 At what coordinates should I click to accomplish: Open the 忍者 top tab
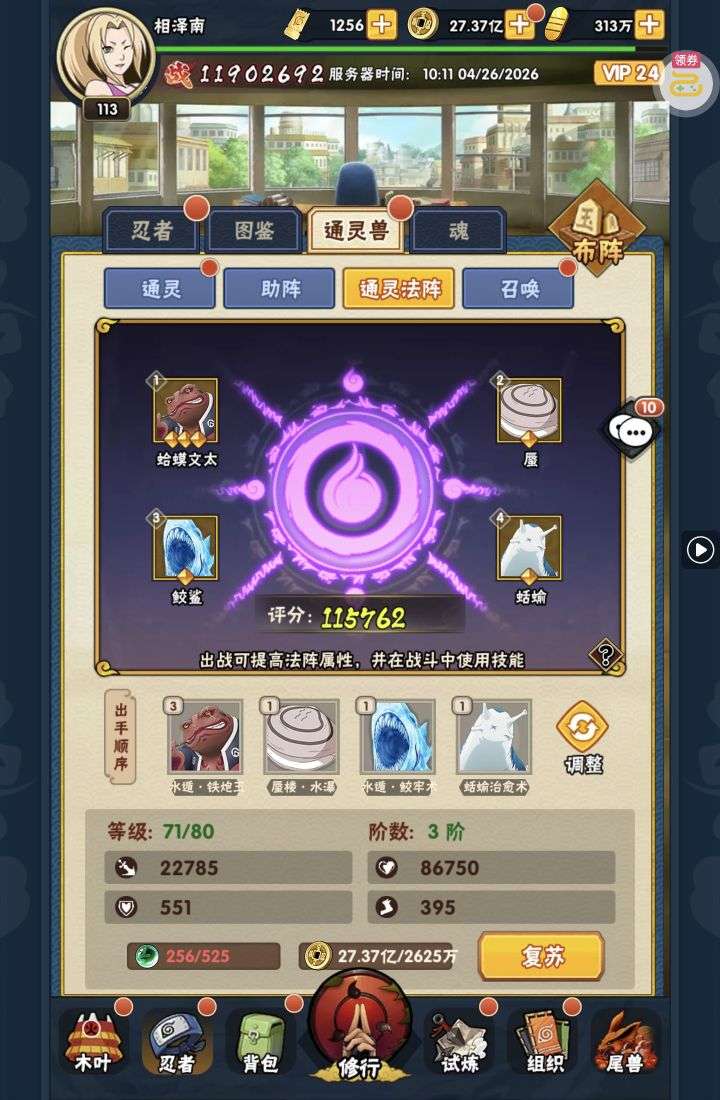pyautogui.click(x=152, y=231)
